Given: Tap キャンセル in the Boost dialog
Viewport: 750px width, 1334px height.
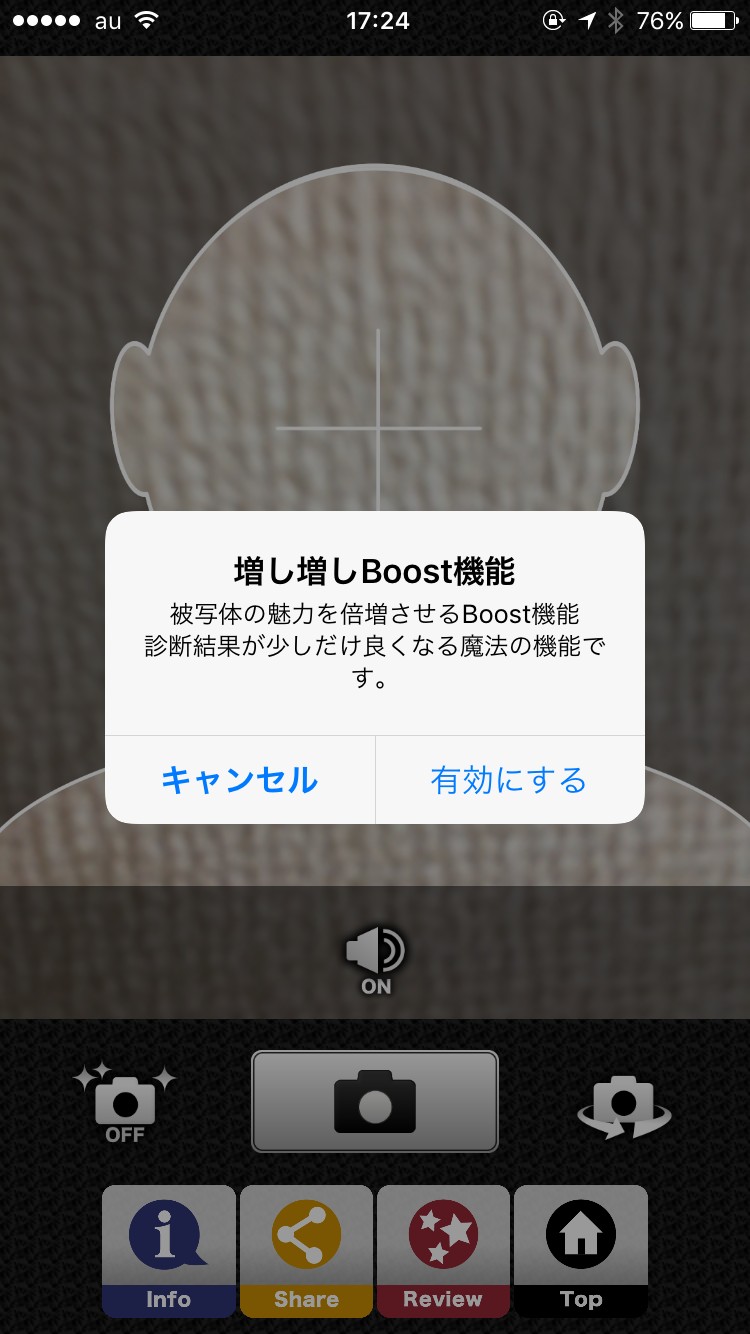Looking at the screenshot, I should pos(240,780).
